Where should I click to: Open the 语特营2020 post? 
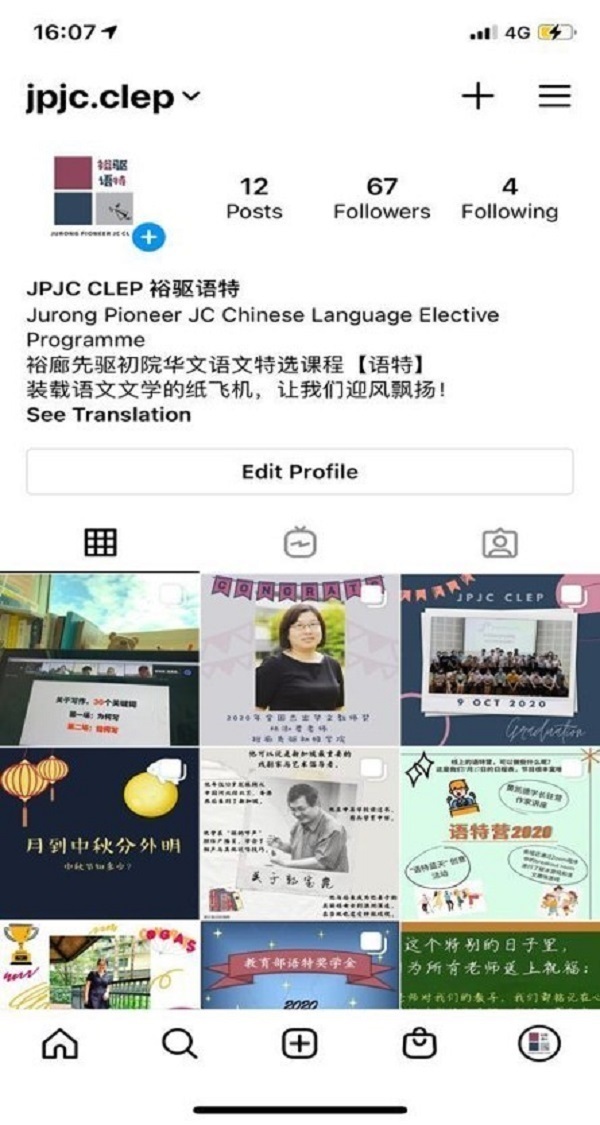500,833
